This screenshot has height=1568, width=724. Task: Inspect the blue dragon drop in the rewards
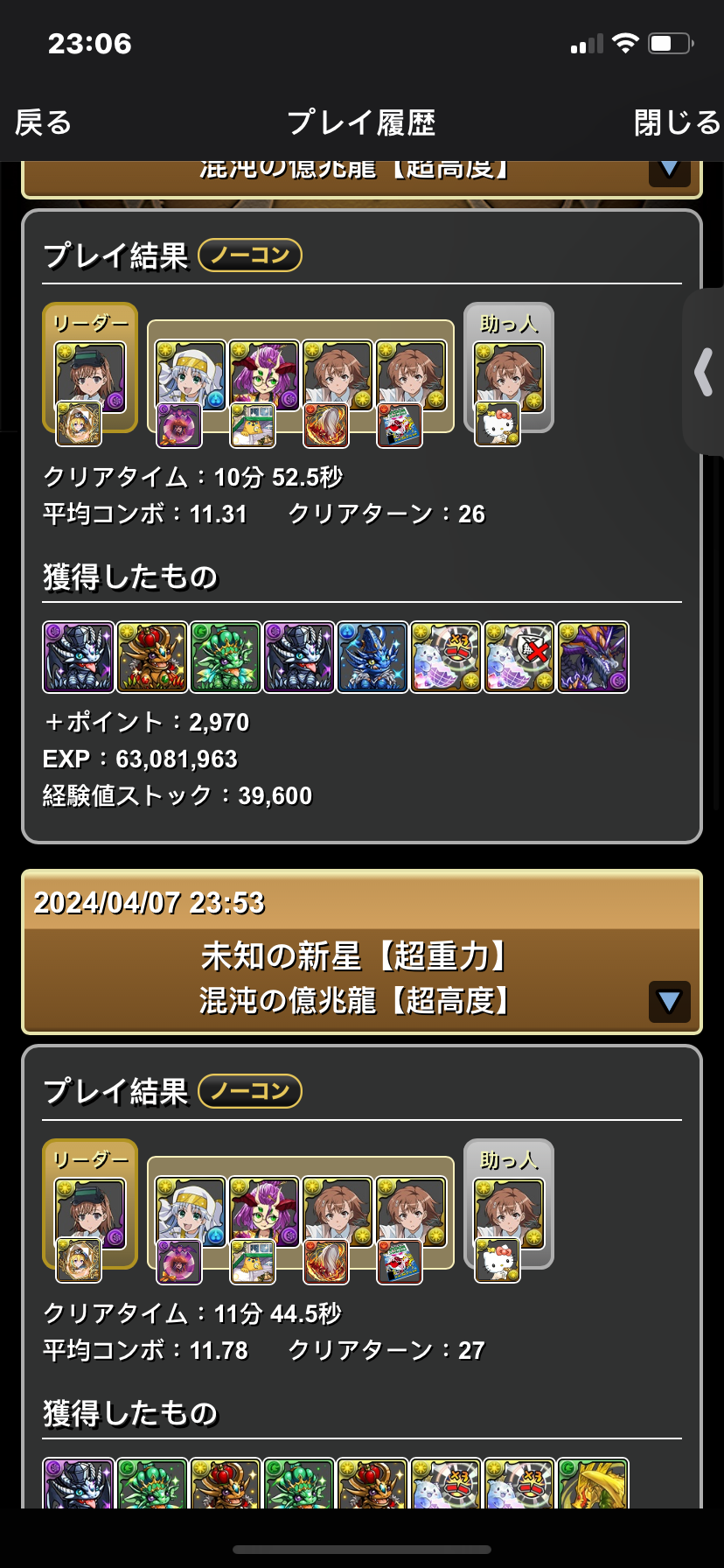pos(372,657)
